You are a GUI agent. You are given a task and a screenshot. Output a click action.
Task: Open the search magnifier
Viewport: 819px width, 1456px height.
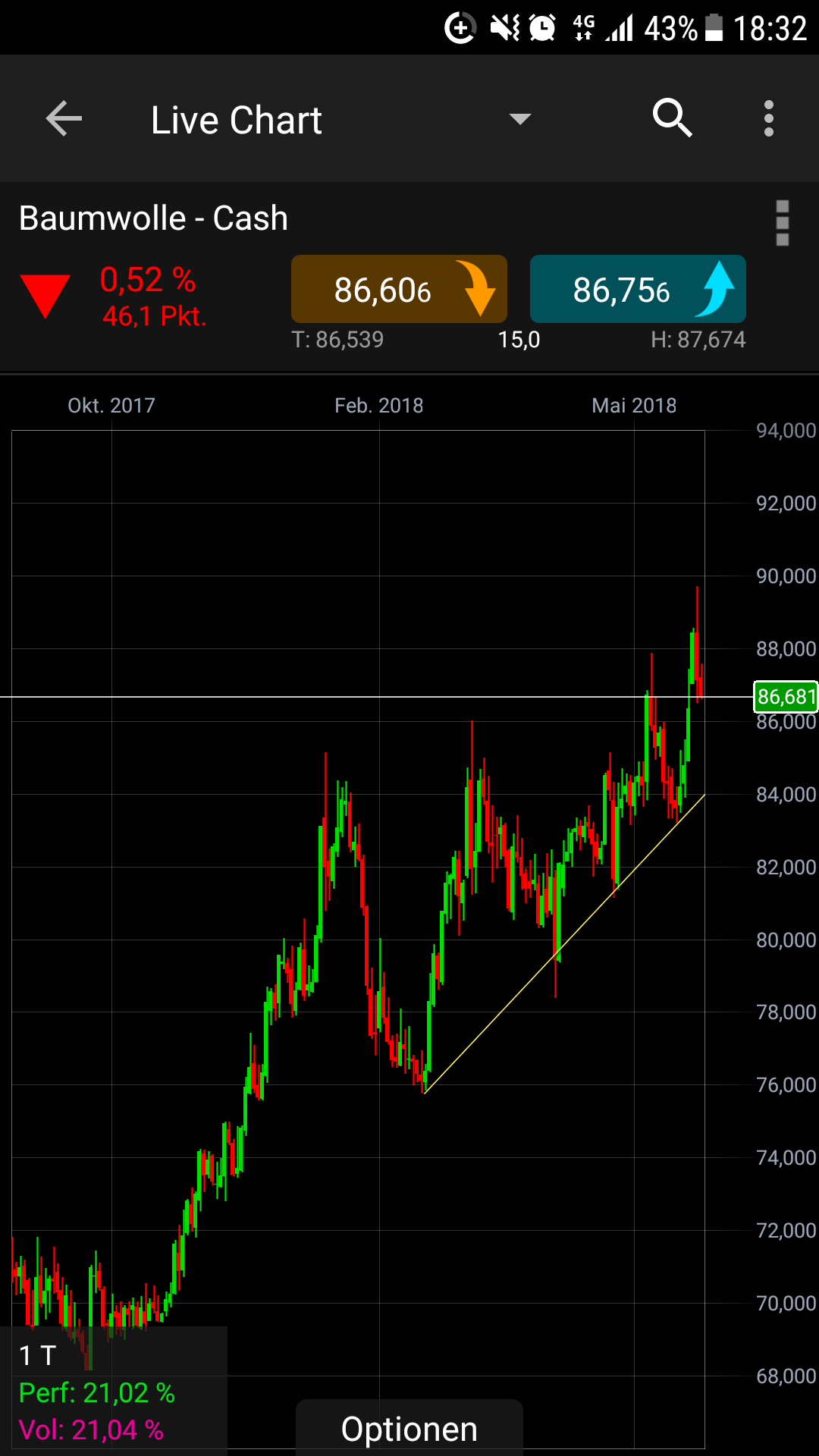pos(672,118)
